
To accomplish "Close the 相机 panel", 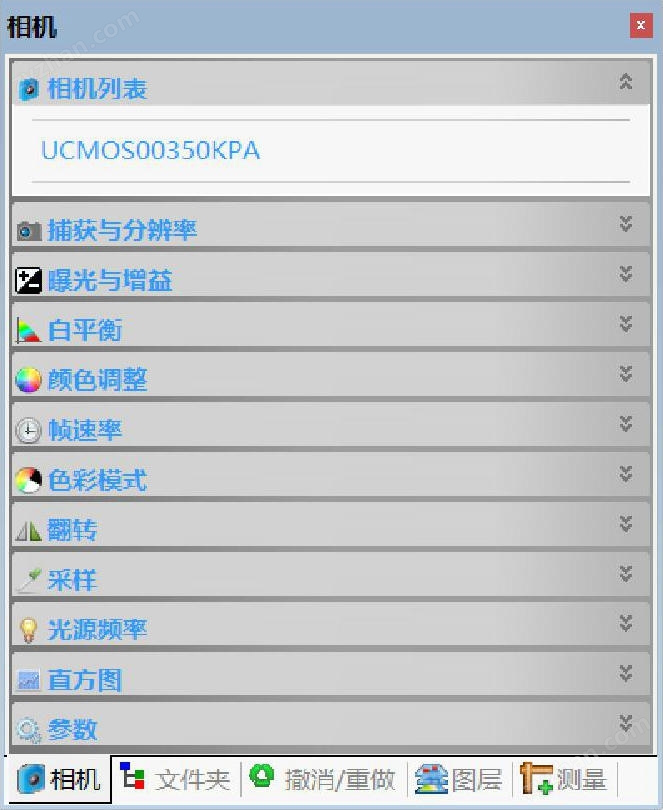I will (641, 26).
